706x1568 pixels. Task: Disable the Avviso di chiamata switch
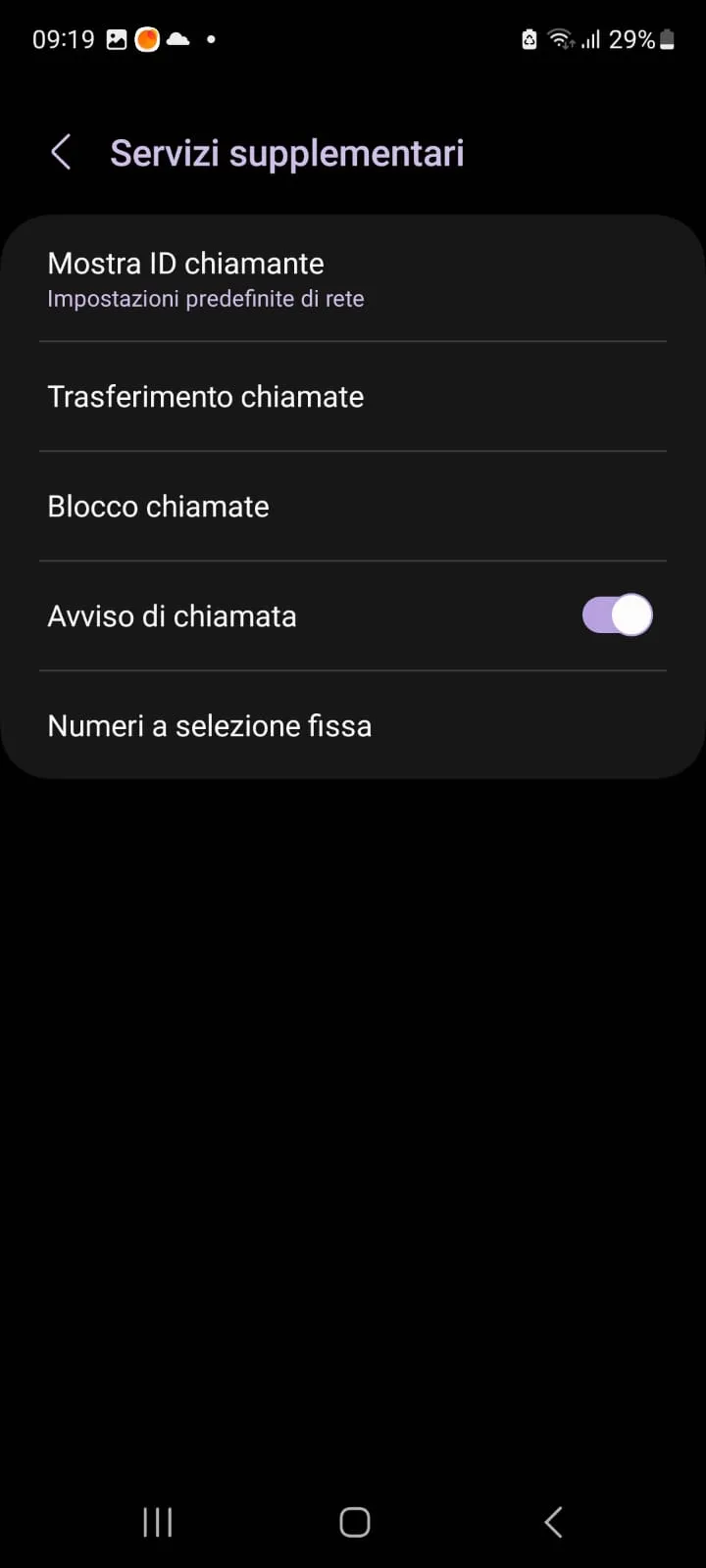[x=617, y=615]
